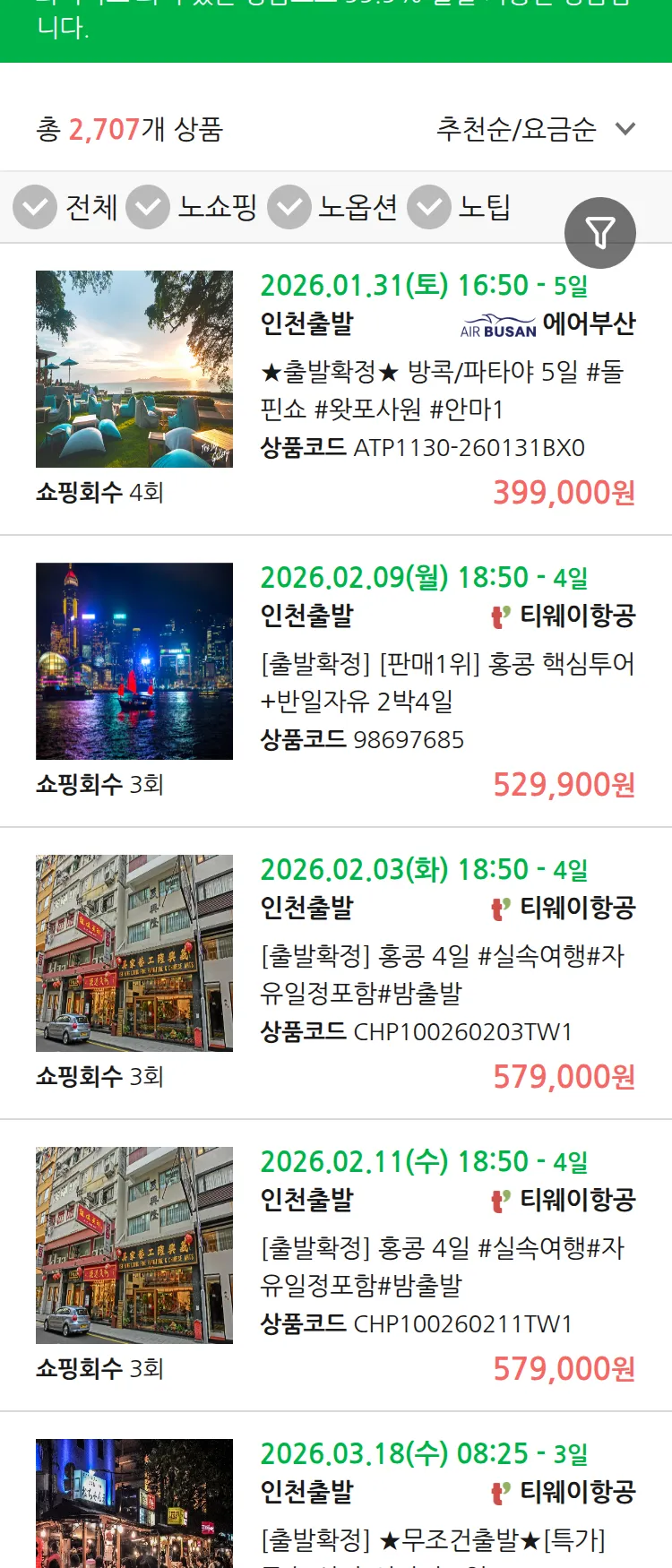Image resolution: width=672 pixels, height=1568 pixels.
Task: Tap the checkmark circle beside 노쇼핑
Action: pos(149,207)
